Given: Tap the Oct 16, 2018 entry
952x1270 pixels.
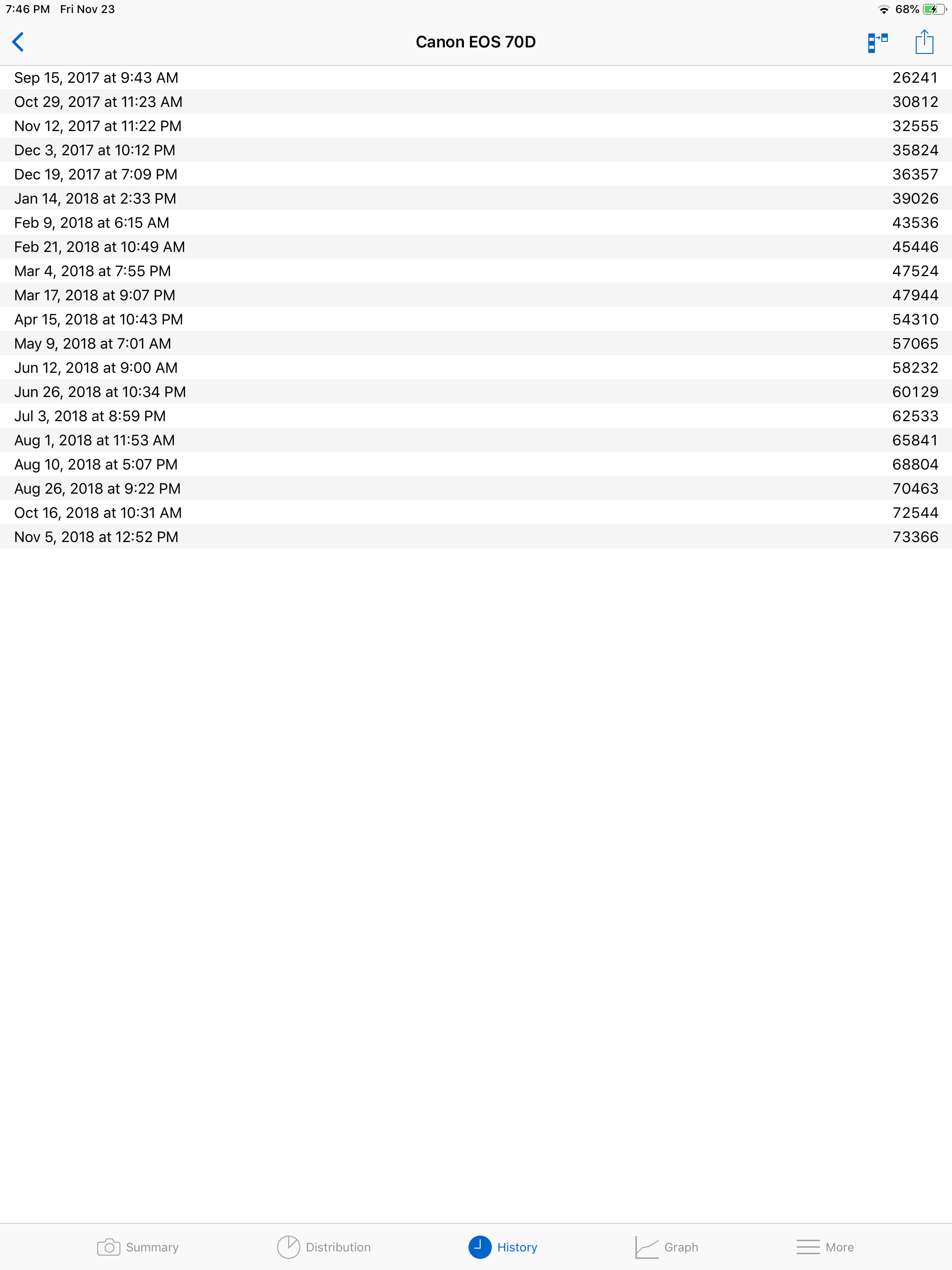Looking at the screenshot, I should [476, 512].
